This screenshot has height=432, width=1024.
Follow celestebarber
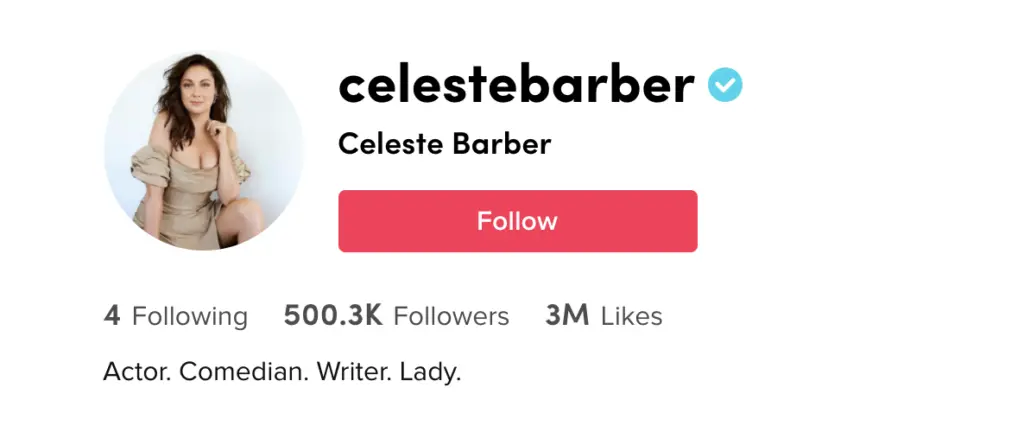pos(517,221)
